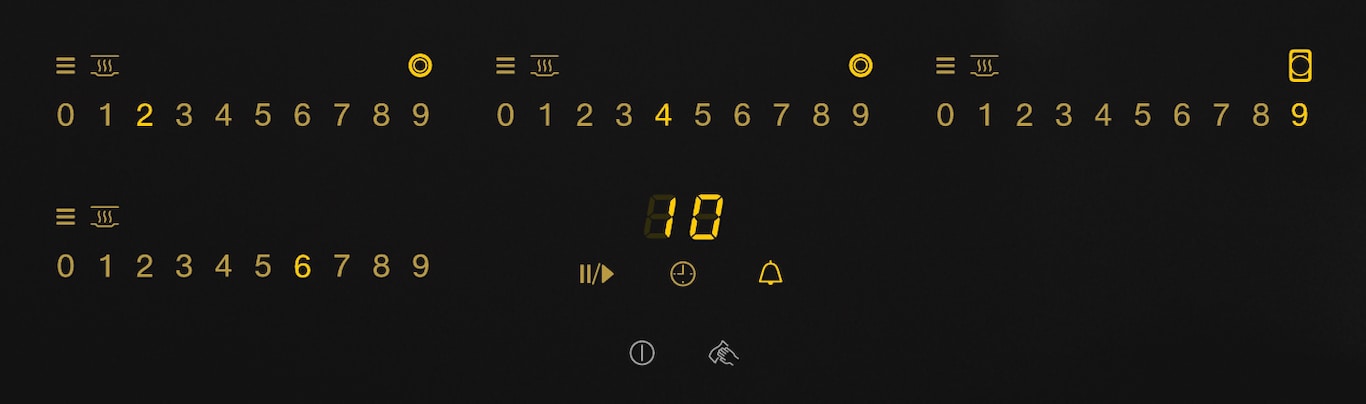The height and width of the screenshot is (404, 1366).
Task: Tap three-line icon for zone at 9
Action: coord(945,66)
